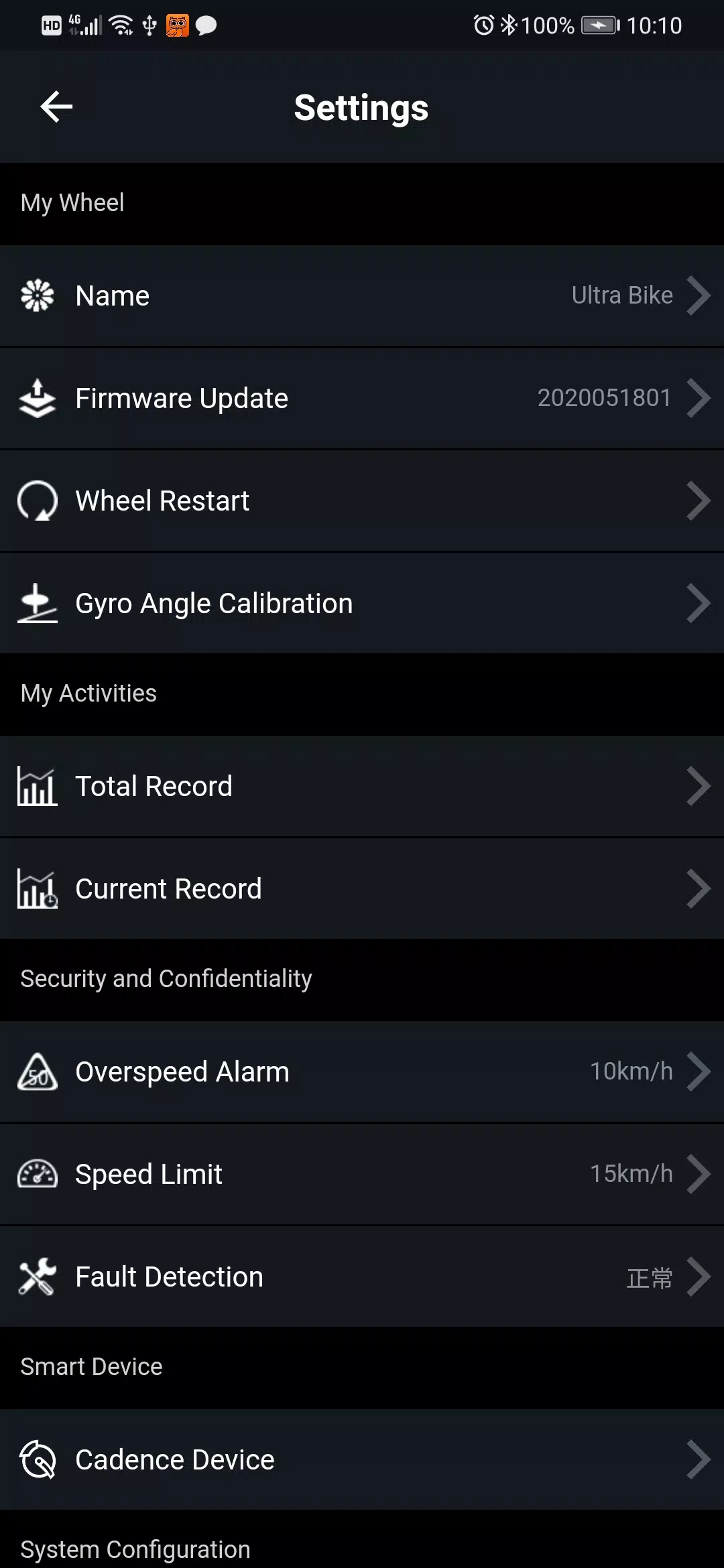Open Gyro Angle Calibration
The width and height of the screenshot is (724, 1568).
362,602
